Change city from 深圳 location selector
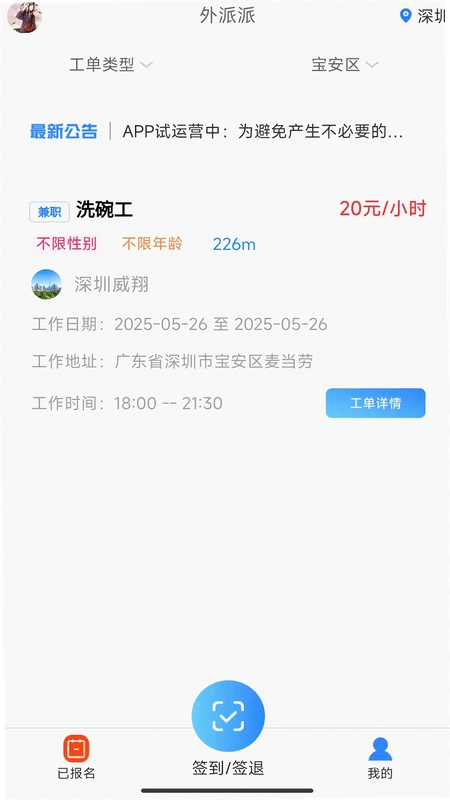This screenshot has width=450, height=800. pos(422,16)
